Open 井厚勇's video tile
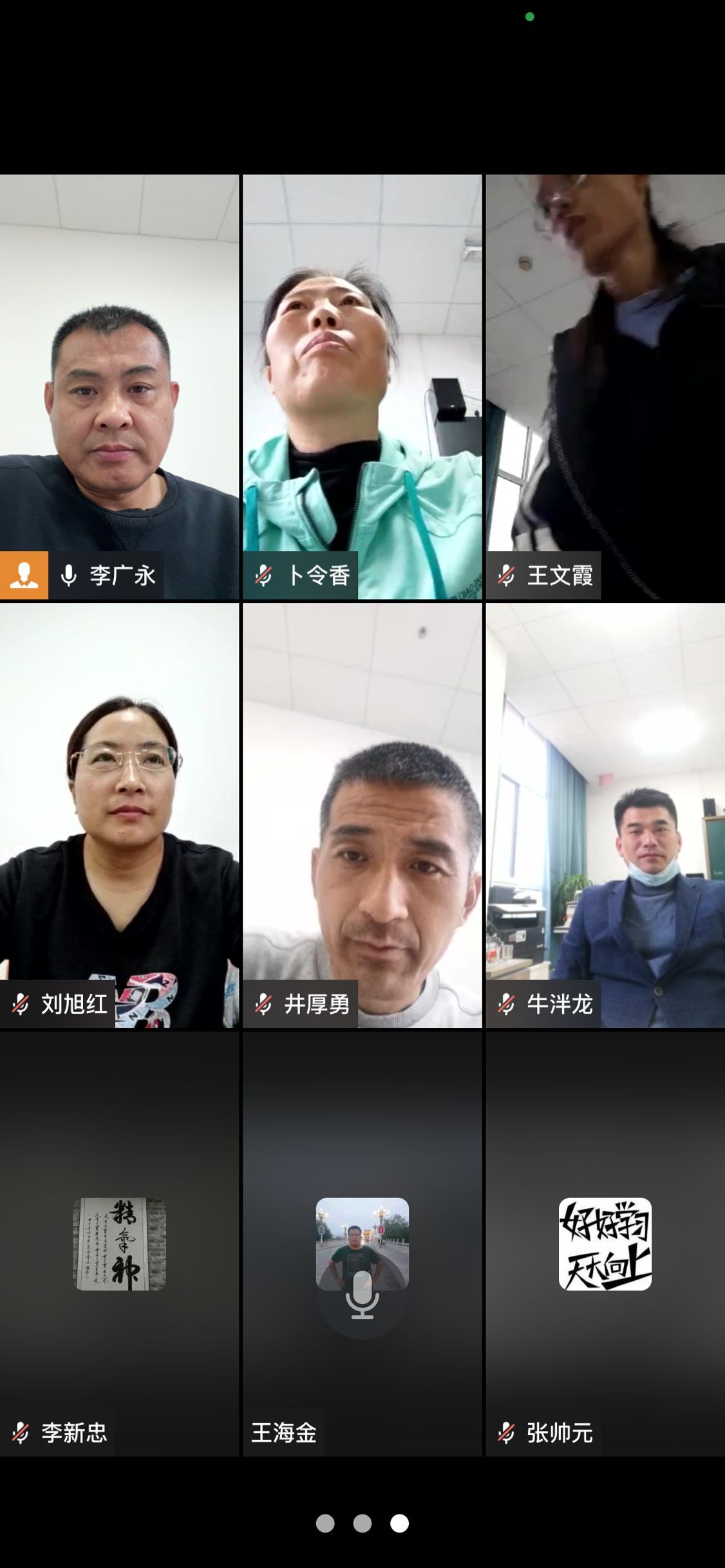The height and width of the screenshot is (1568, 725). 362,815
